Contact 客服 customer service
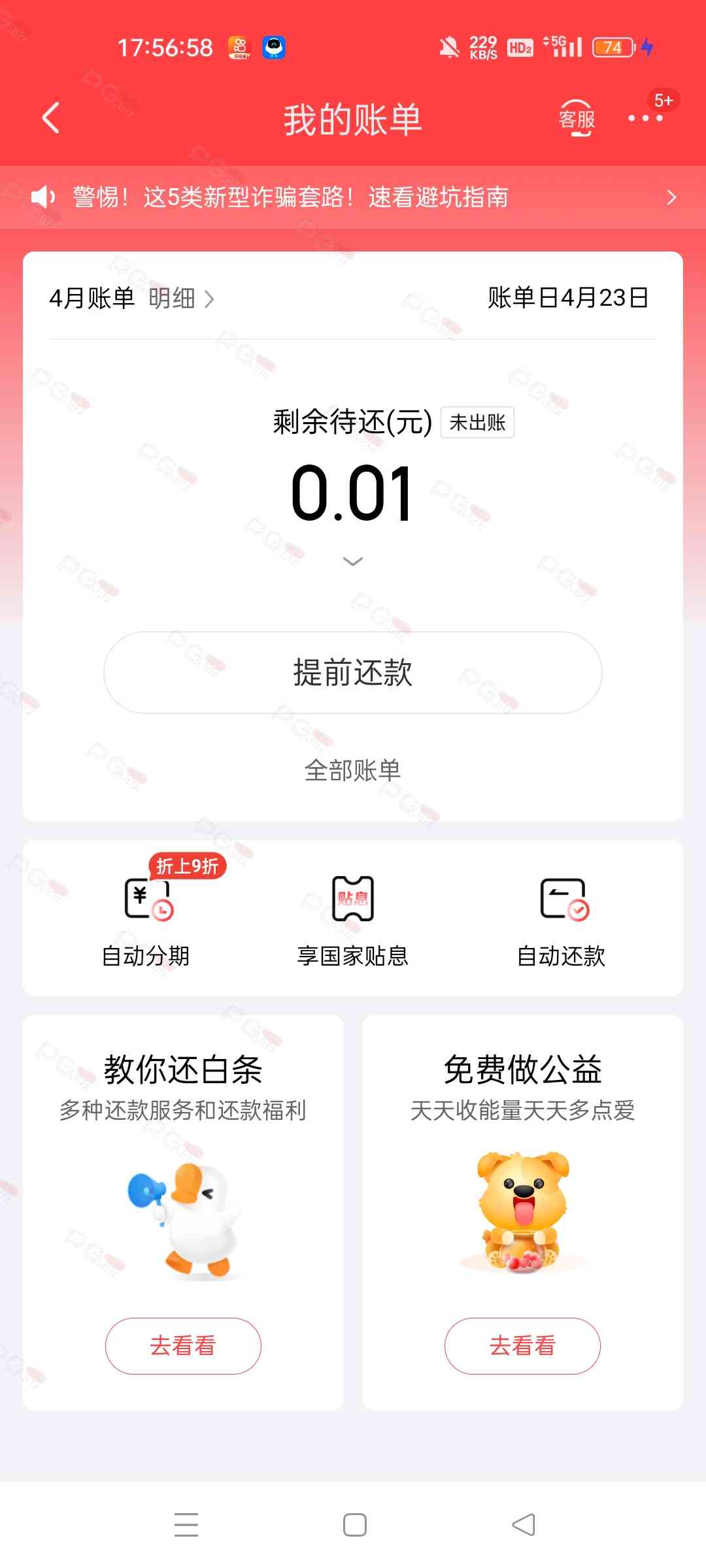Screen dimensions: 706x1568 click(577, 118)
